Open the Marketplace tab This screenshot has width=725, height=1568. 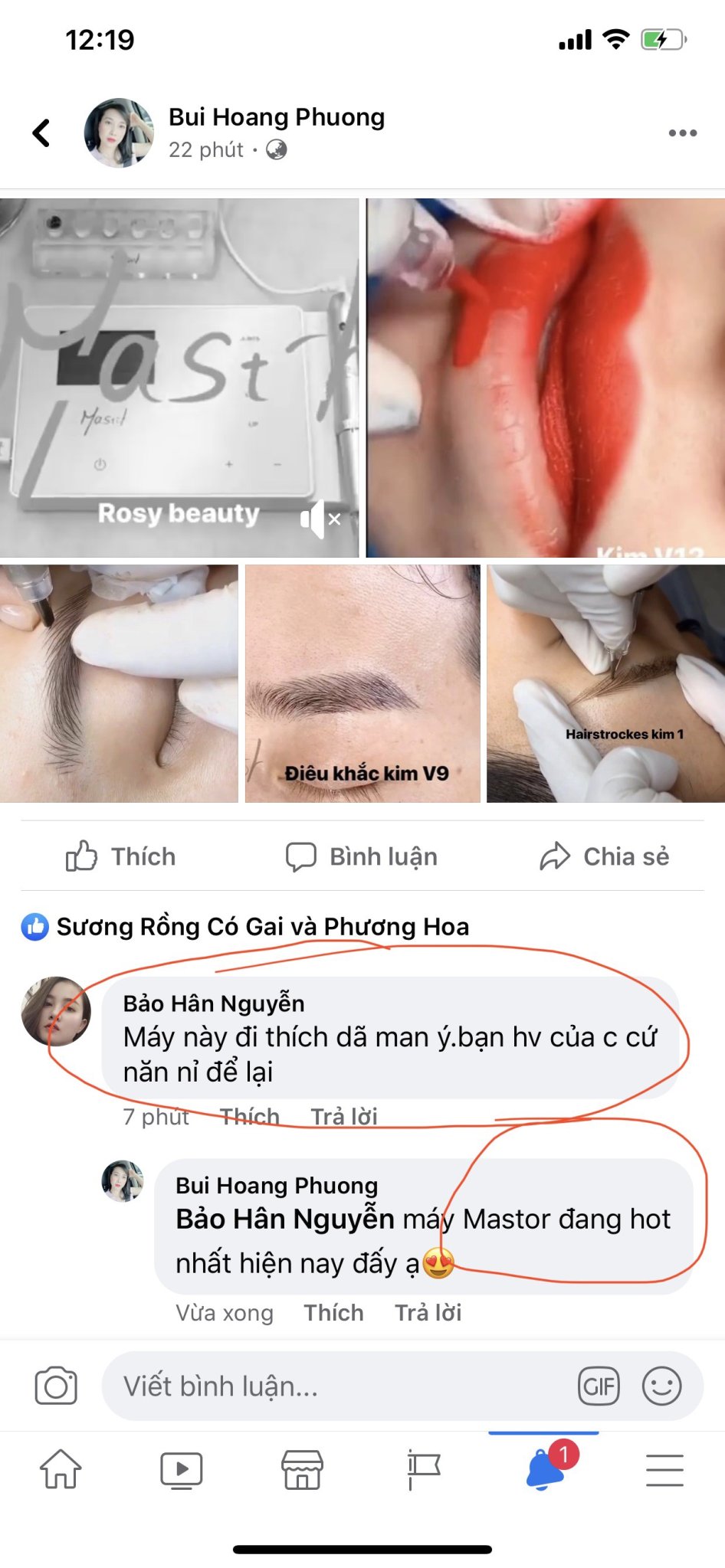pos(302,1469)
